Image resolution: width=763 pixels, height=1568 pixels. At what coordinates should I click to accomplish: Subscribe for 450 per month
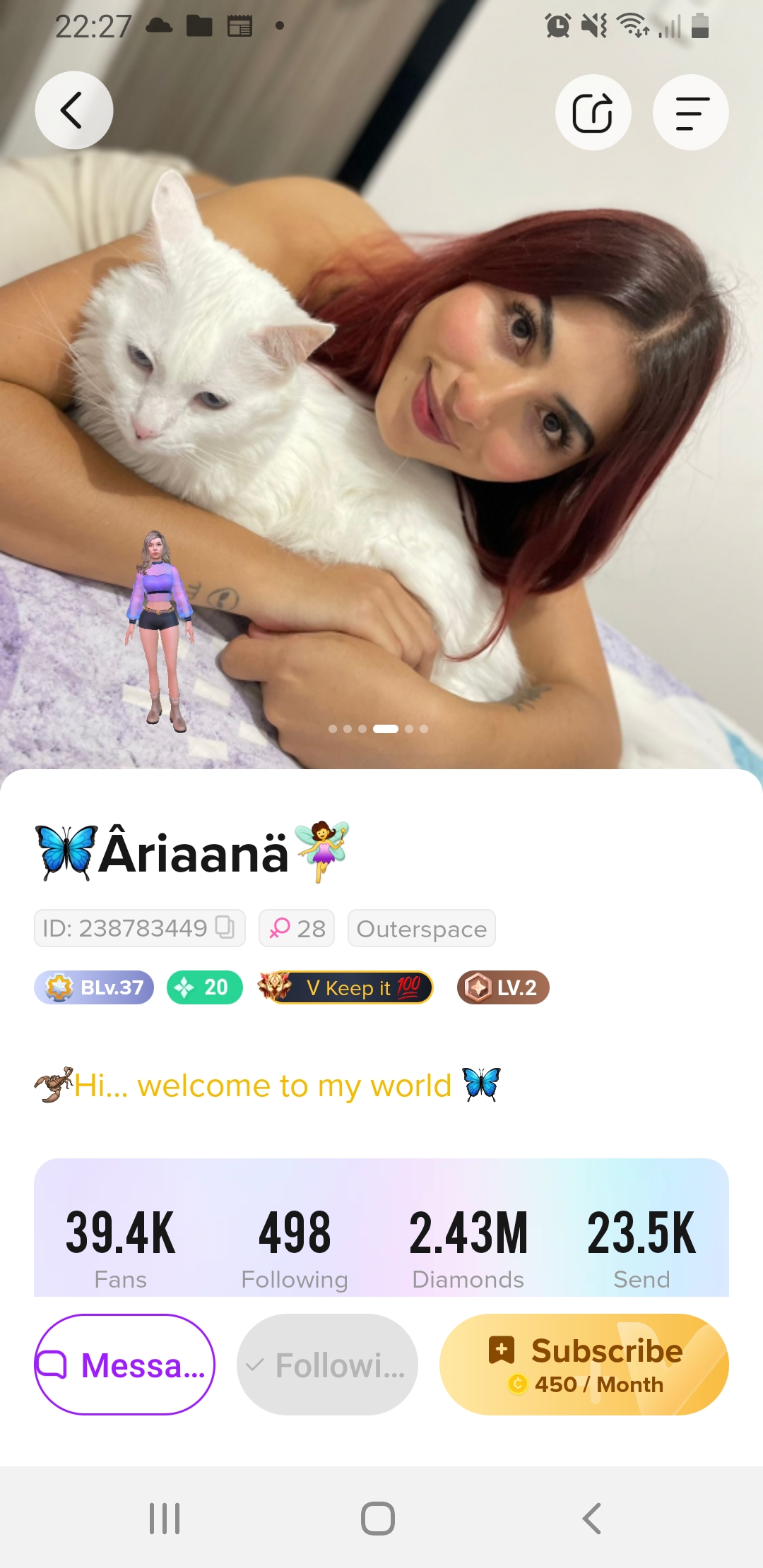click(x=584, y=1364)
